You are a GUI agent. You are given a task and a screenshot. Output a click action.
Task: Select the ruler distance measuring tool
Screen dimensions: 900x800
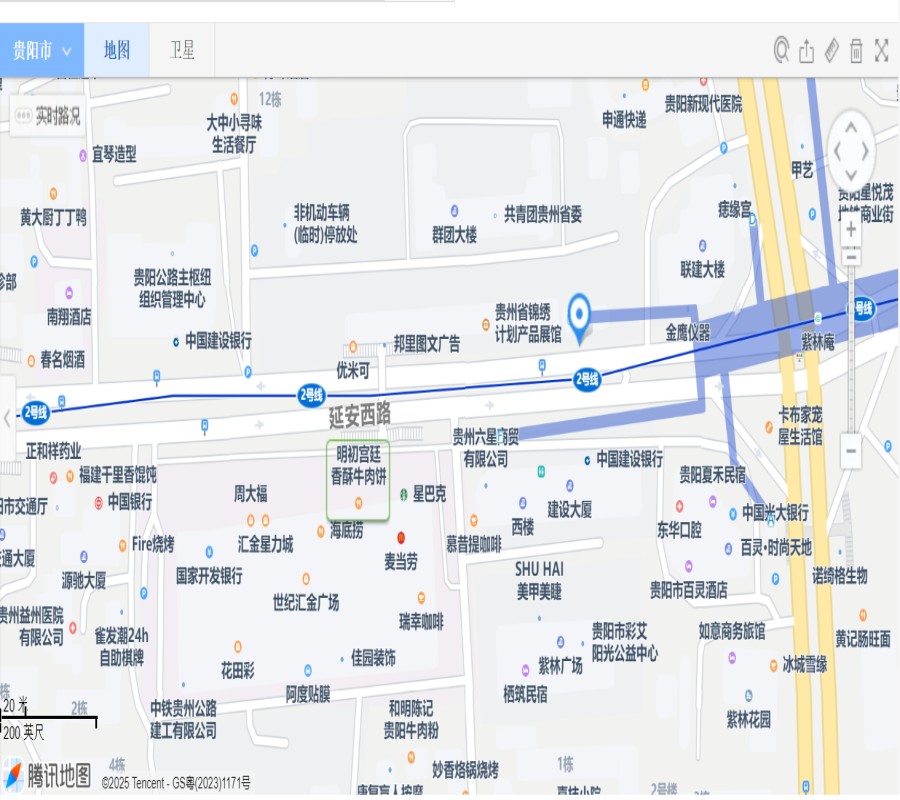point(832,51)
